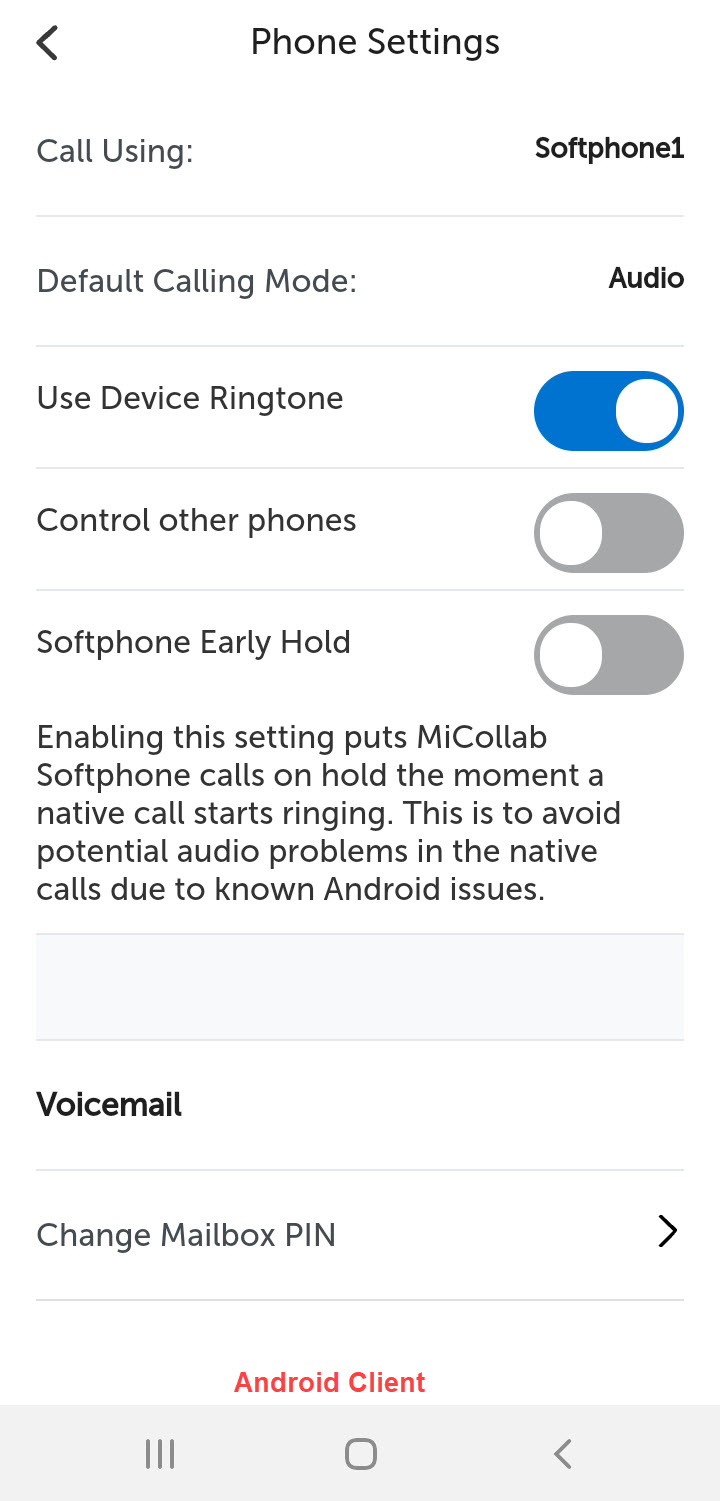Open the Phone Settings title area

click(375, 42)
